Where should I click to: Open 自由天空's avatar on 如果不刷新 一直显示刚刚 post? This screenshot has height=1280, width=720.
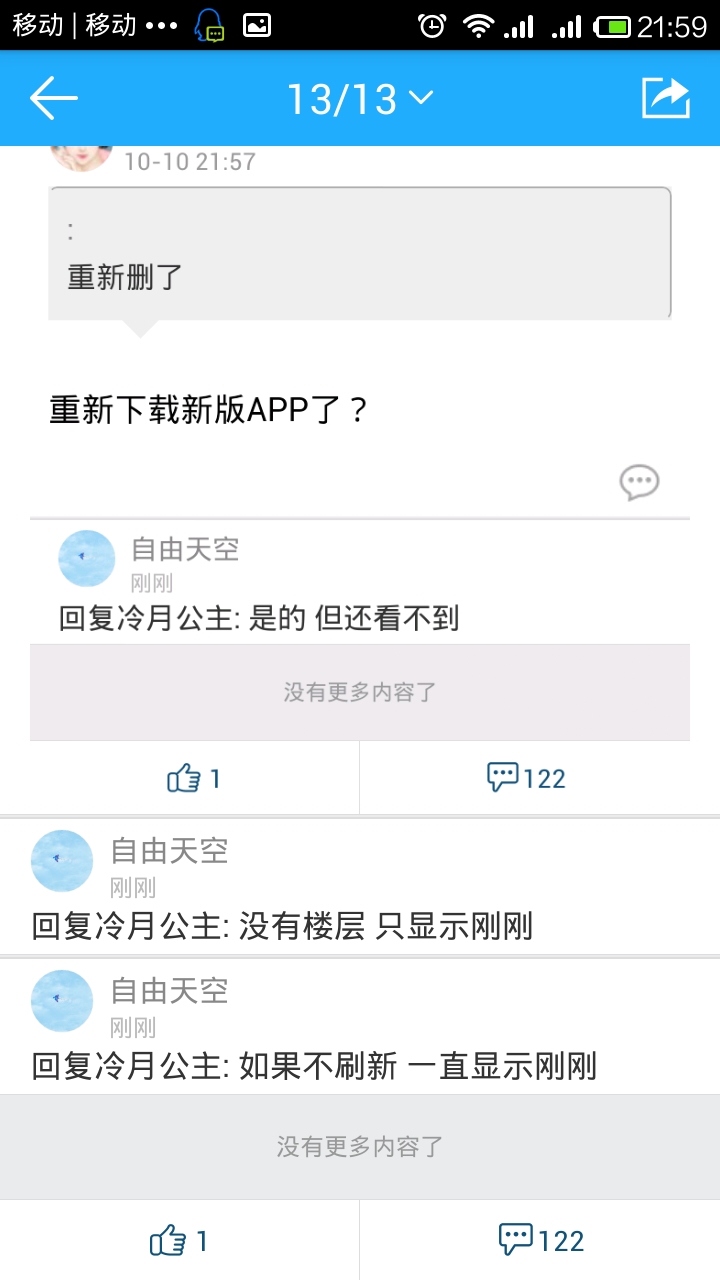click(62, 1000)
